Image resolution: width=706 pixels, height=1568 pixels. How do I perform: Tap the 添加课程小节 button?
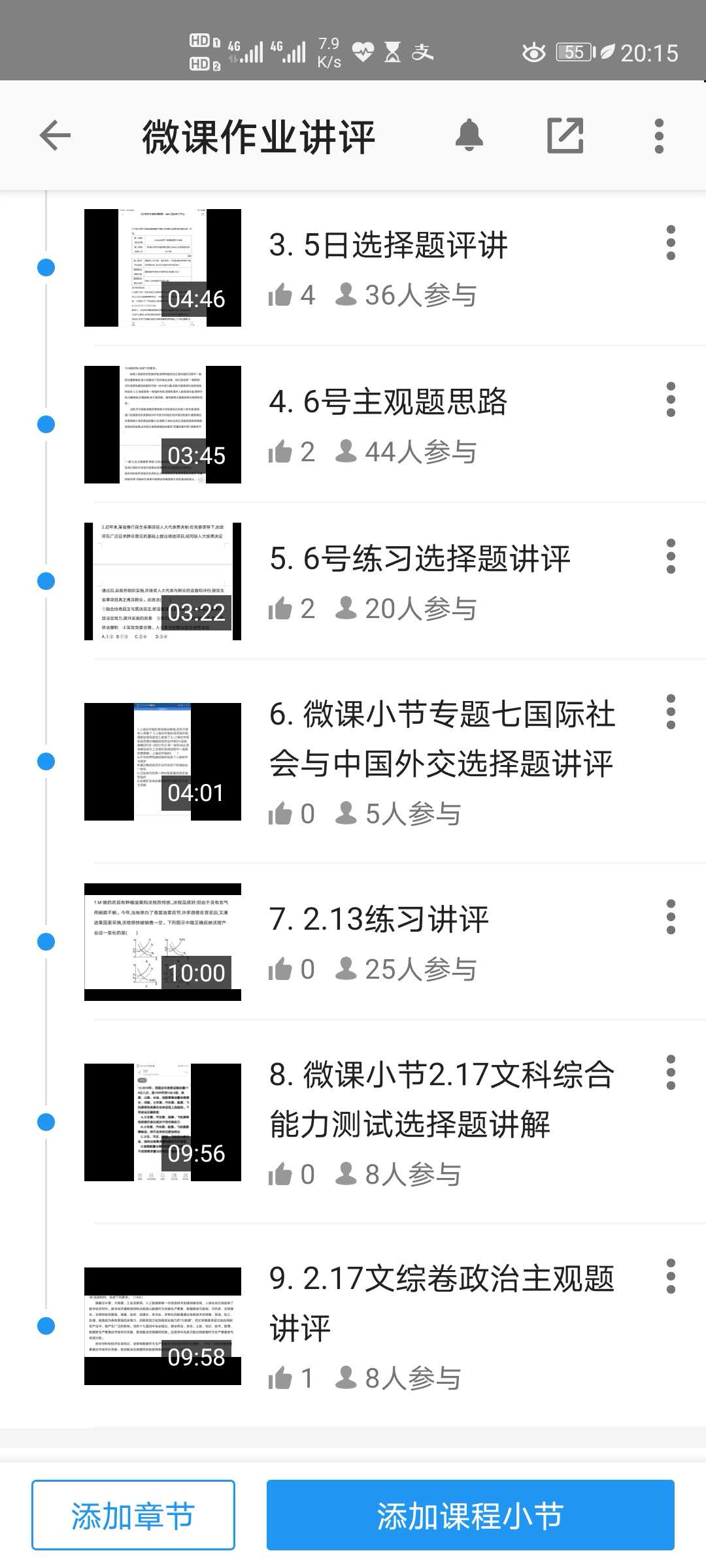coord(471,1515)
